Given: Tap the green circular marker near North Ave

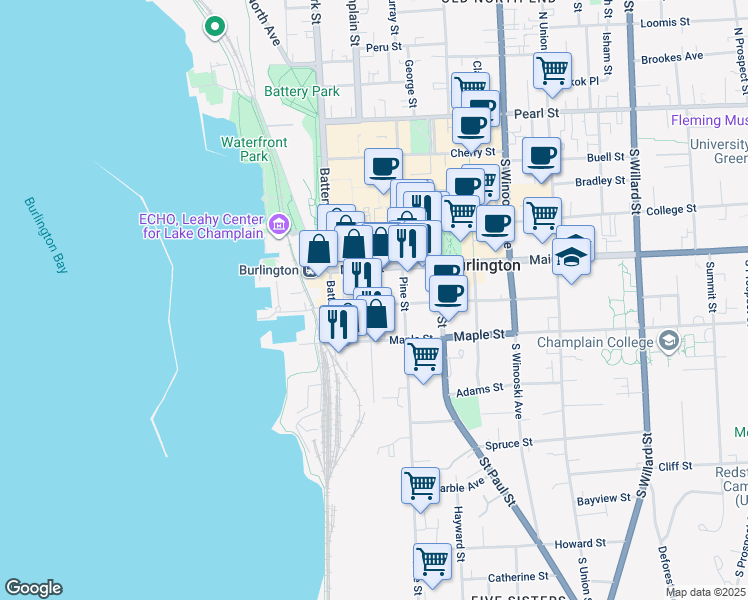Looking at the screenshot, I should tap(214, 27).
